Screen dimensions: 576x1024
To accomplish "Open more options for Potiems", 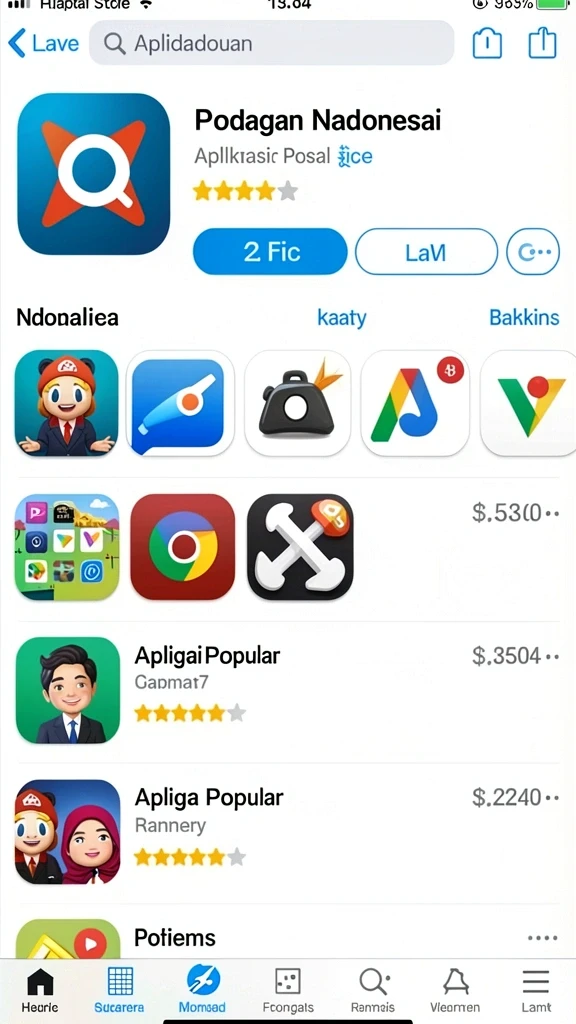I will coord(542,938).
